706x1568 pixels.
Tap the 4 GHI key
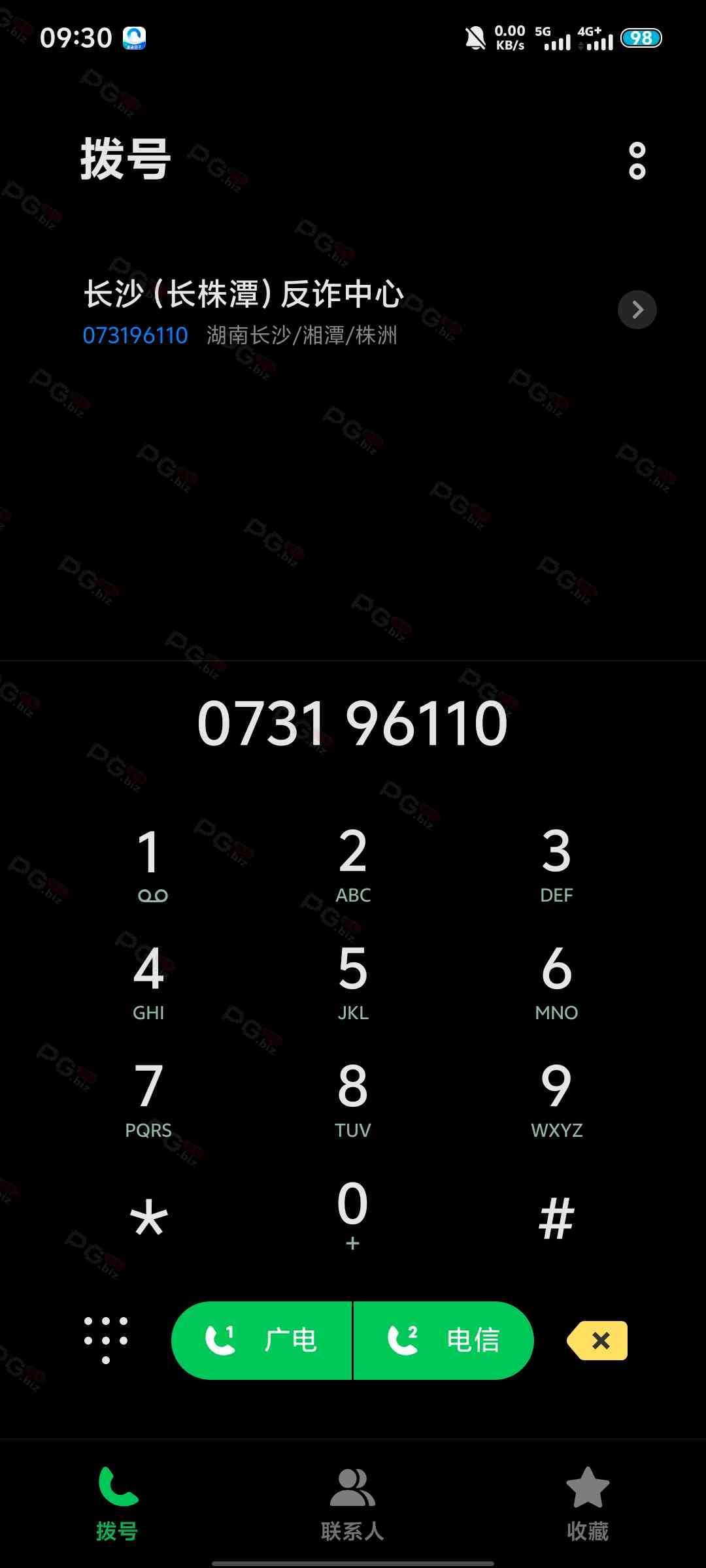[x=149, y=980]
